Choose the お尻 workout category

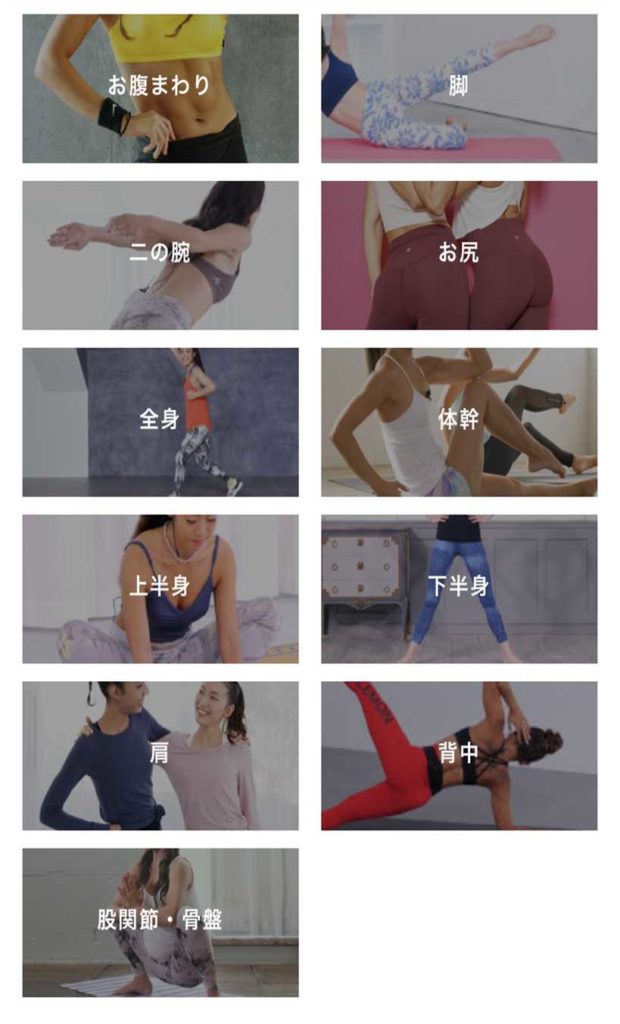click(459, 254)
